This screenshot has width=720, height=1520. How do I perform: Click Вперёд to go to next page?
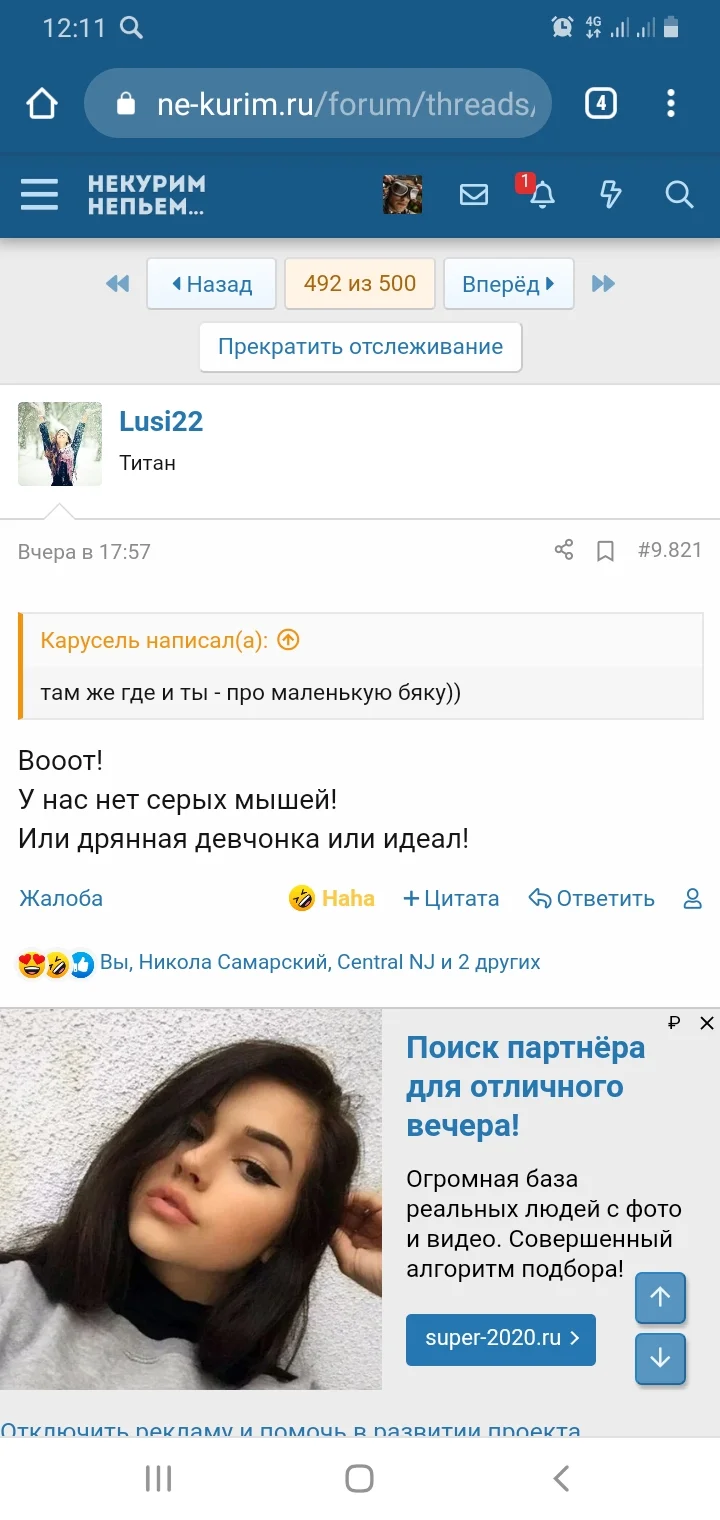(508, 283)
